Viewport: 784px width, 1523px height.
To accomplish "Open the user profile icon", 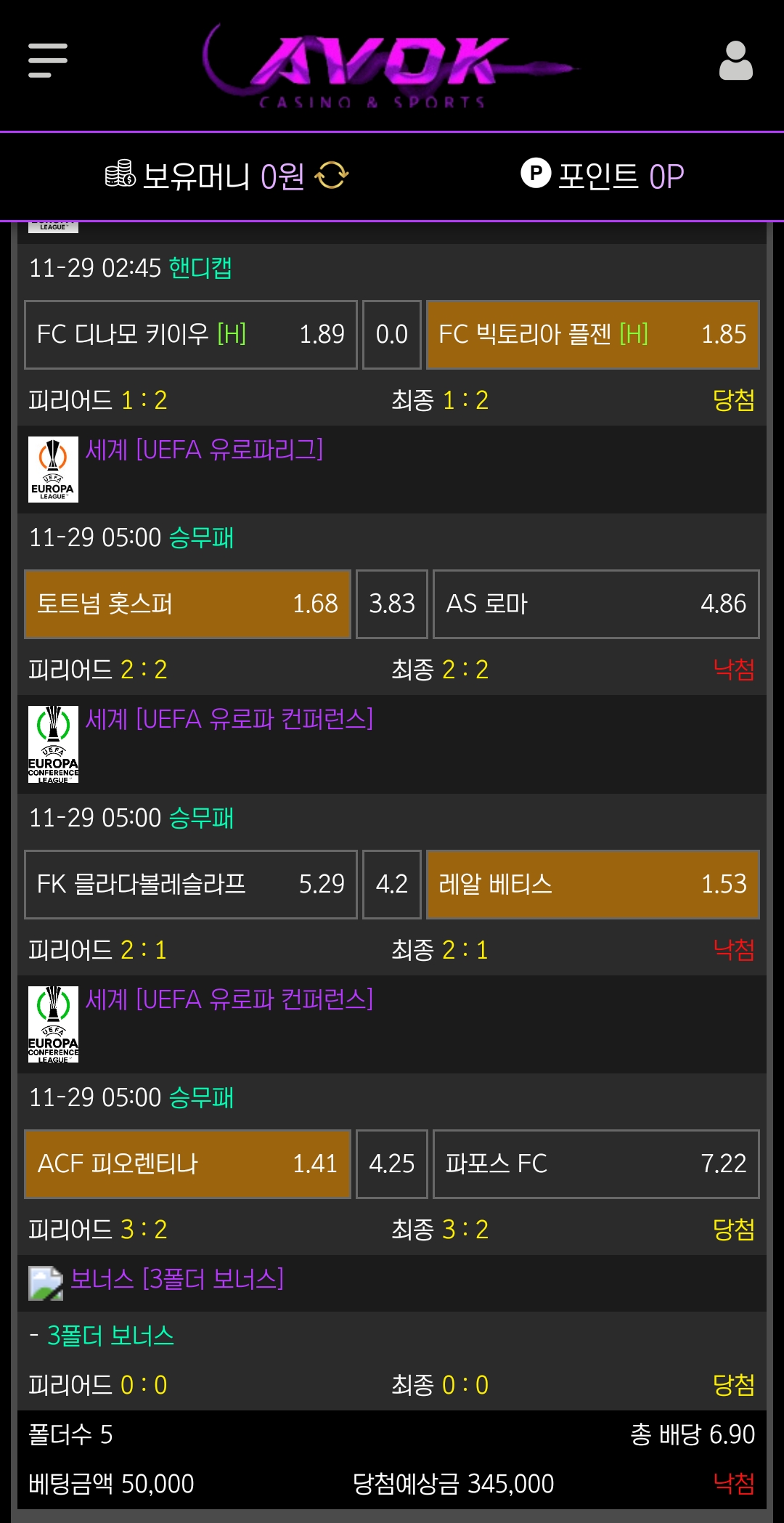I will [x=735, y=60].
